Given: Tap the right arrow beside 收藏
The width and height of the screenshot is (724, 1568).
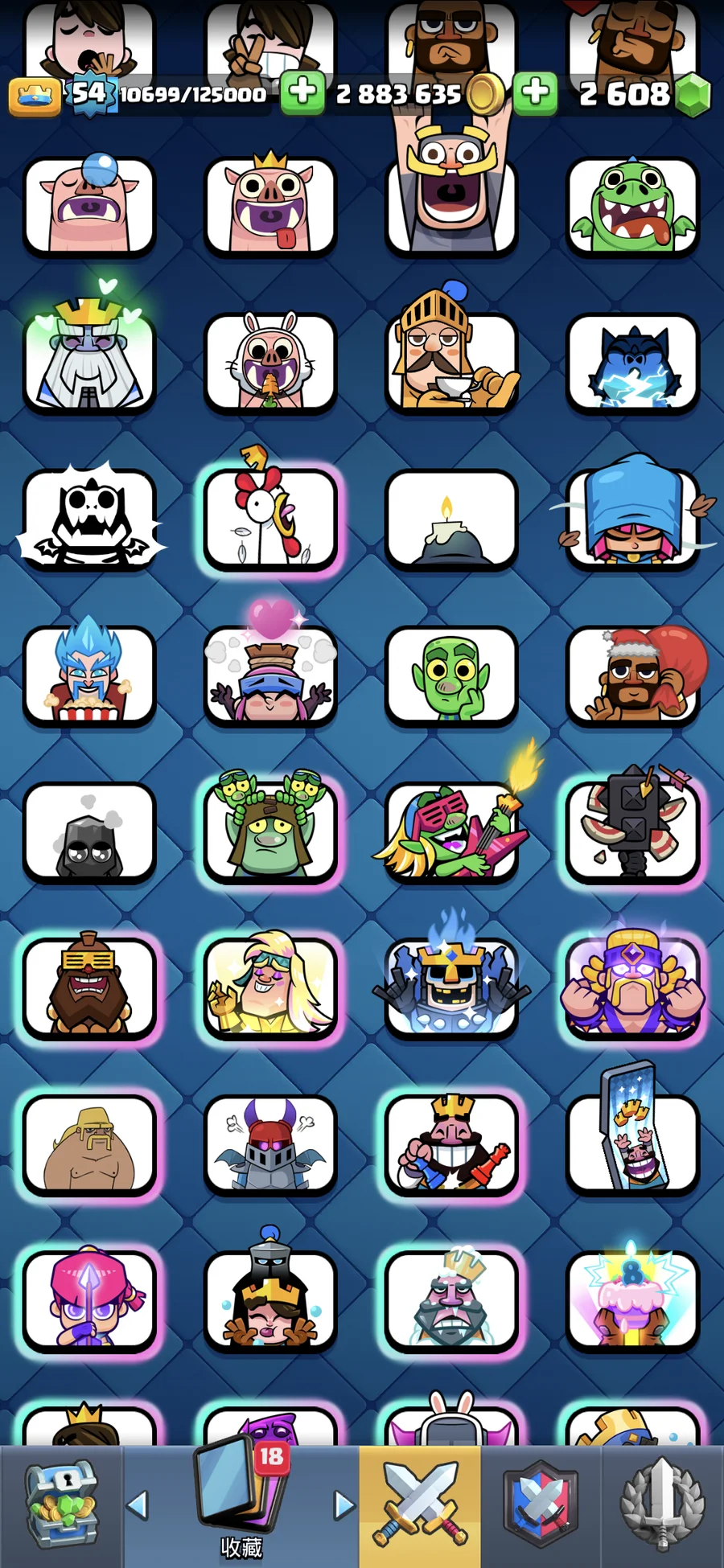Looking at the screenshot, I should coord(343,1505).
